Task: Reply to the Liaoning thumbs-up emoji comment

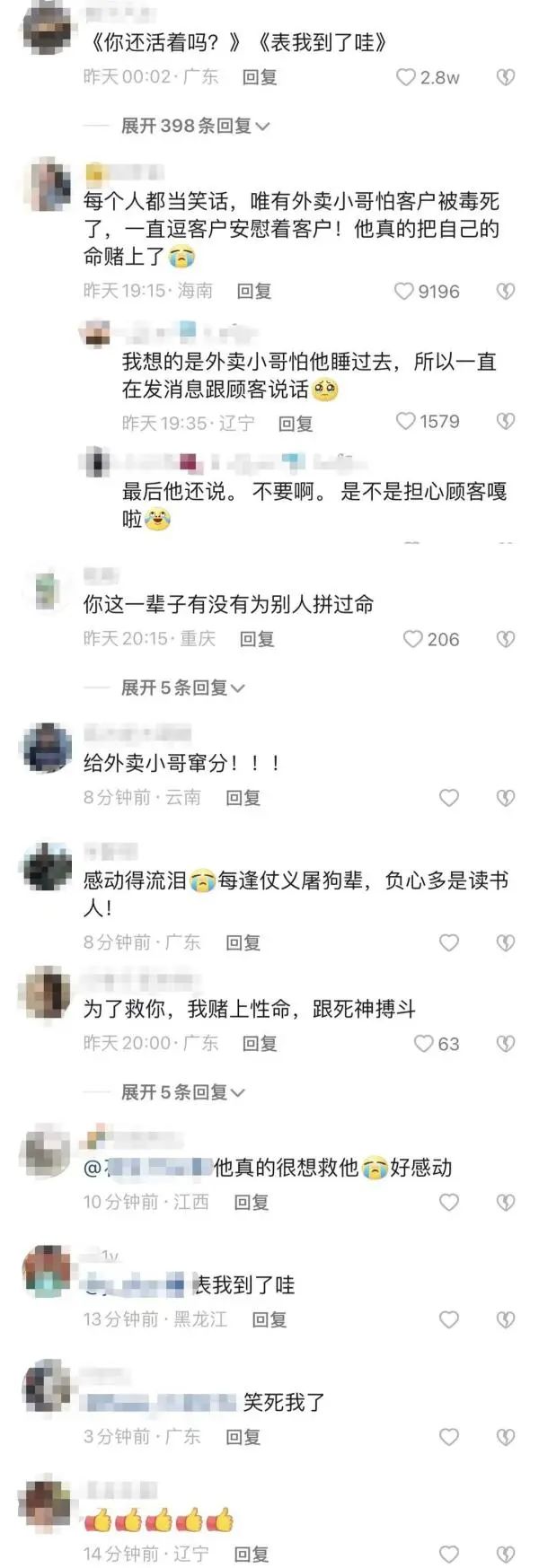Action: [251, 1554]
